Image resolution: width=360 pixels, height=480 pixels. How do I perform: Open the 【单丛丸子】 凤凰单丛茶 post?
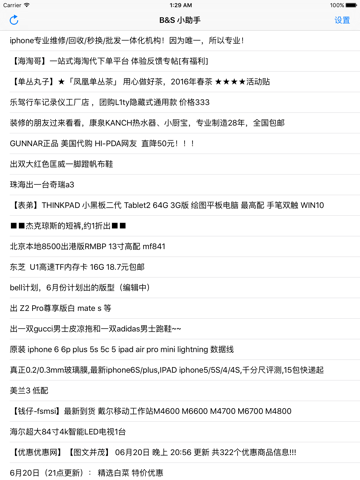coord(180,82)
